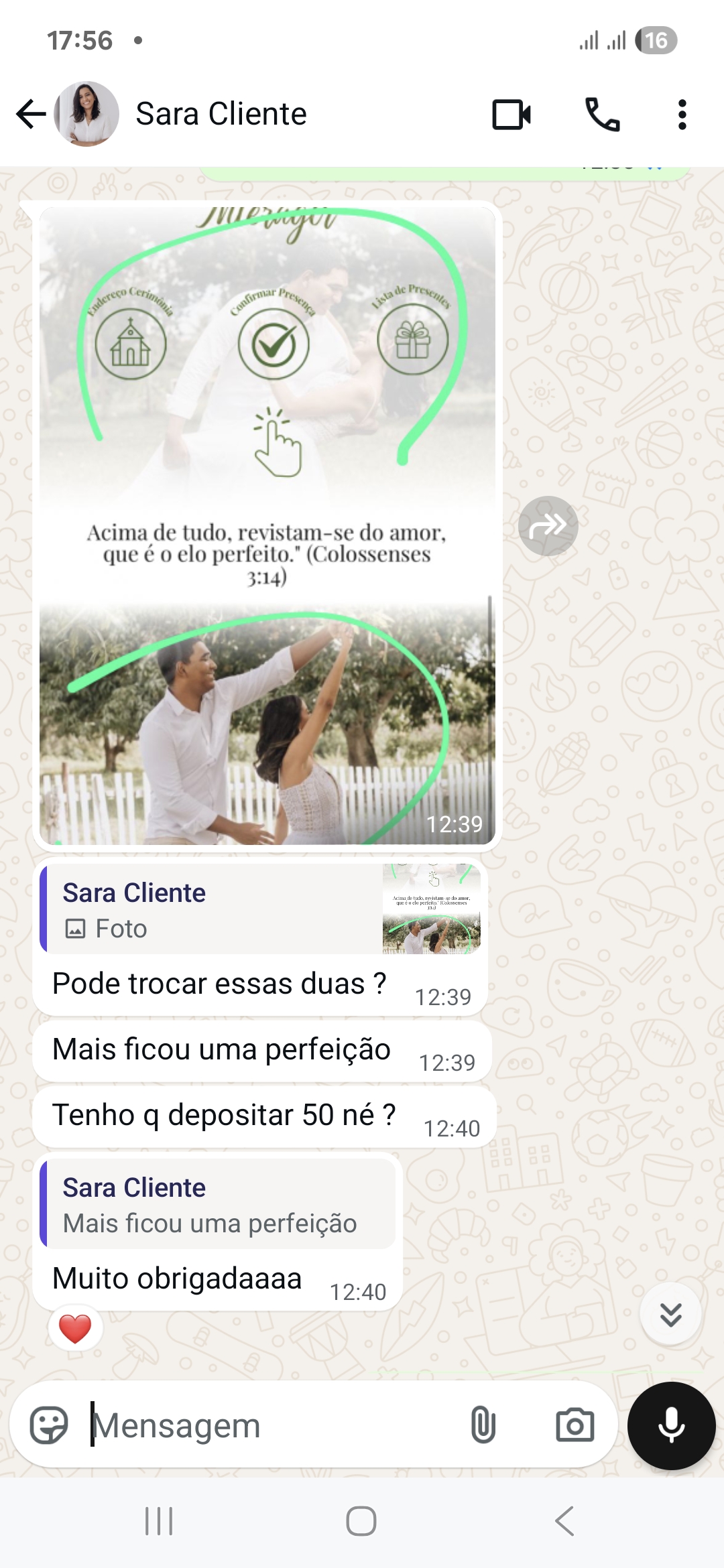The width and height of the screenshot is (724, 1568).
Task: Focus the Mensagem text field
Action: coord(268,1425)
